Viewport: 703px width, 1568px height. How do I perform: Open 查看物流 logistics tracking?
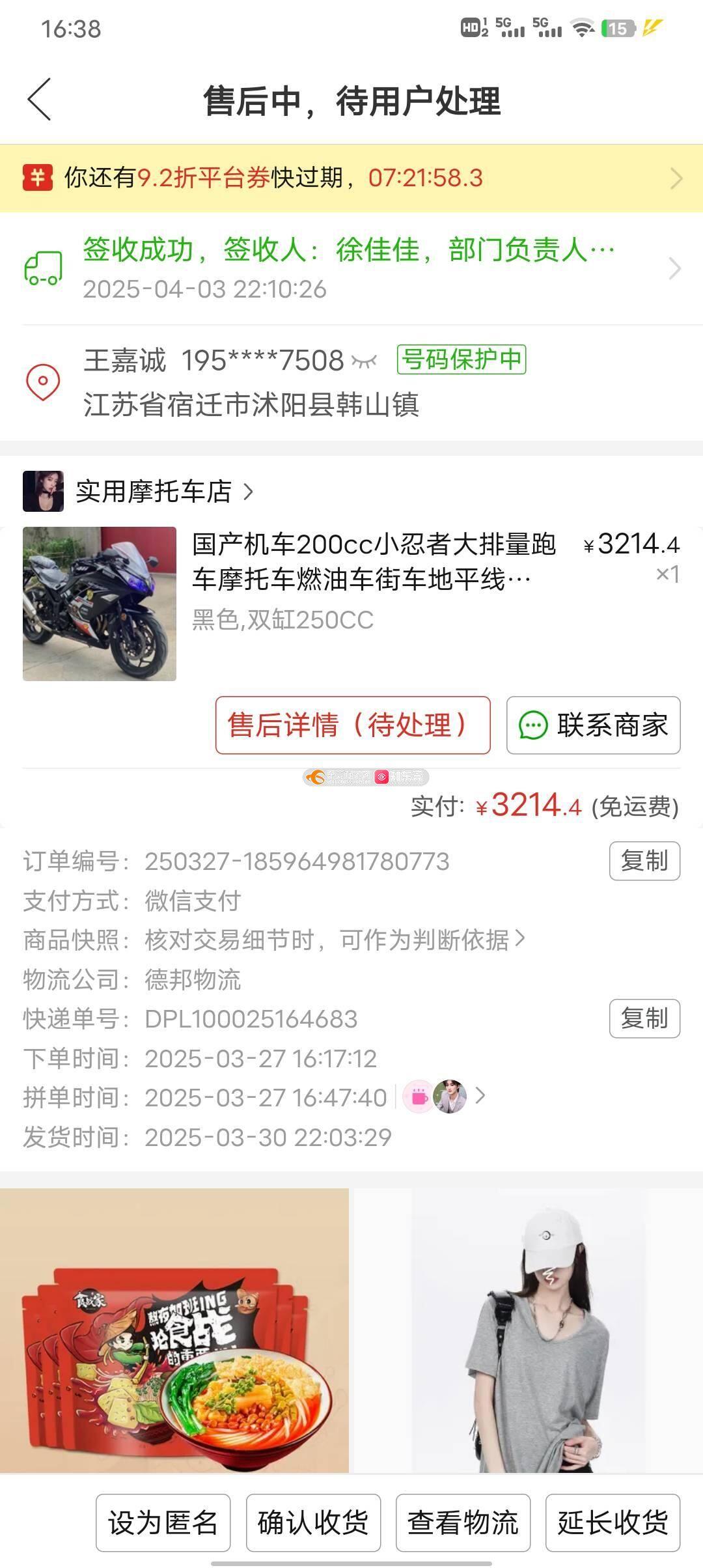point(463,1522)
